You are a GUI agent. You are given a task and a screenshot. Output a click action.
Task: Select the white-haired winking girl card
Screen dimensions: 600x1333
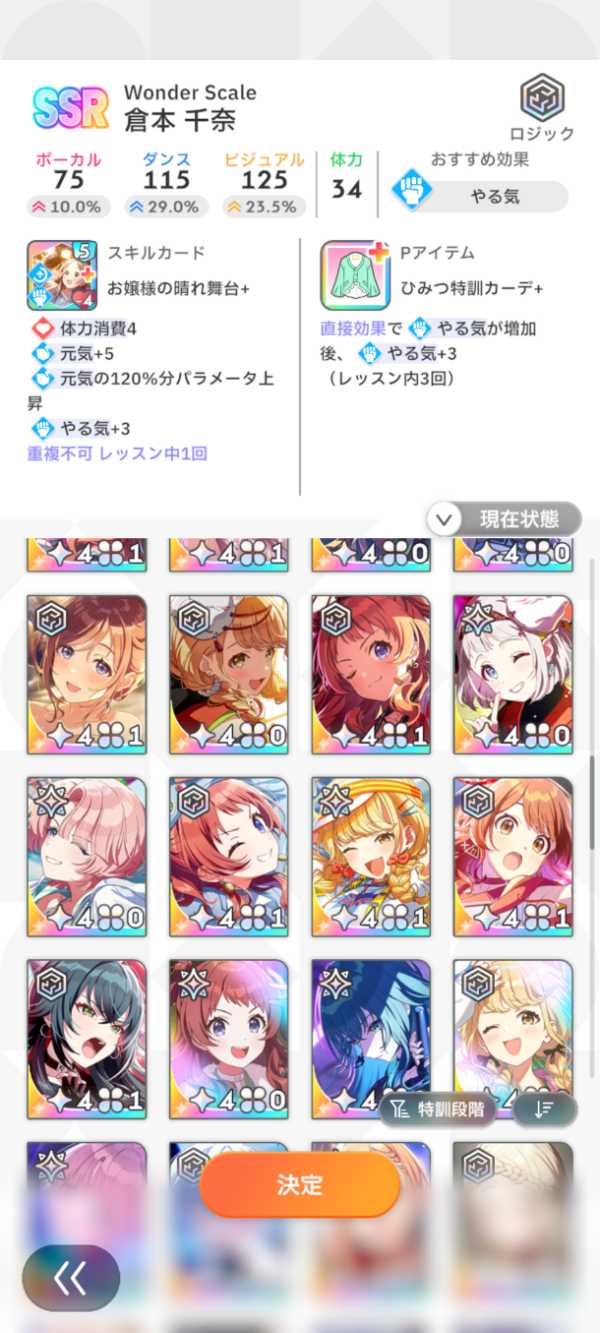pyautogui.click(x=513, y=673)
